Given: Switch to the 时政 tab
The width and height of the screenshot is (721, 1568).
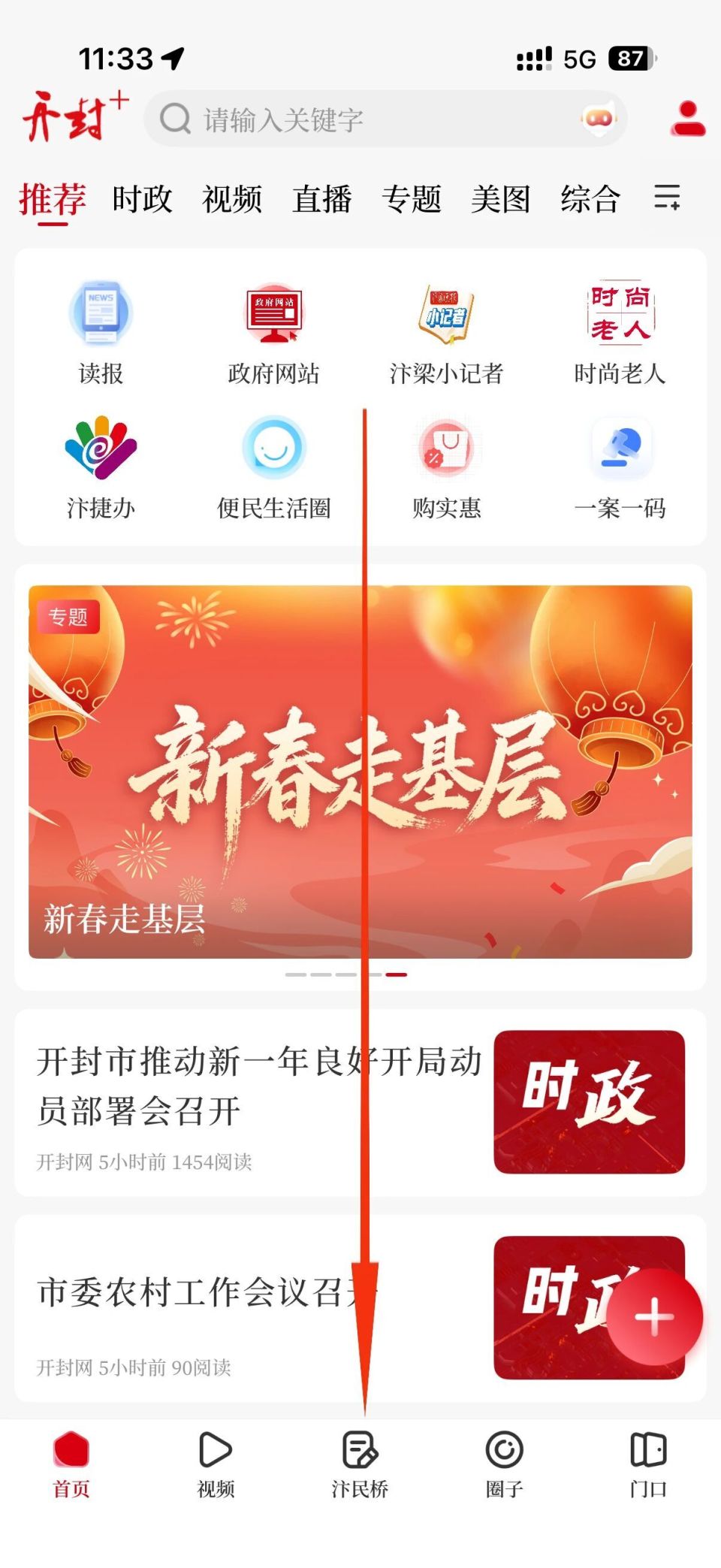Looking at the screenshot, I should [x=143, y=200].
